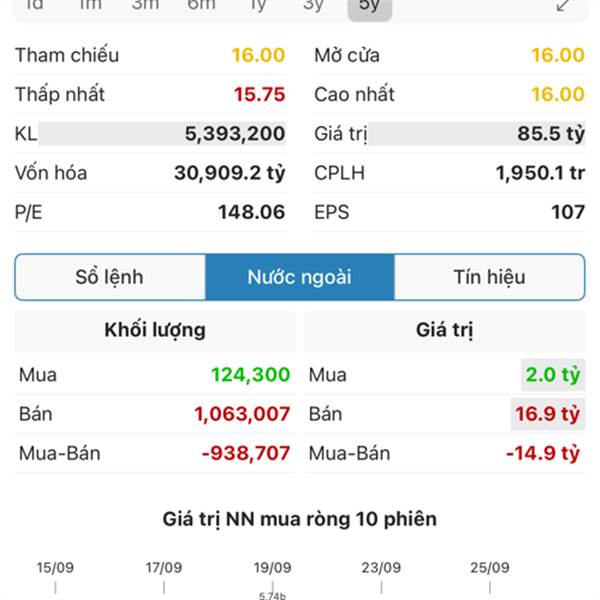
Task: Pick the 3m chart range
Action: [146, 6]
